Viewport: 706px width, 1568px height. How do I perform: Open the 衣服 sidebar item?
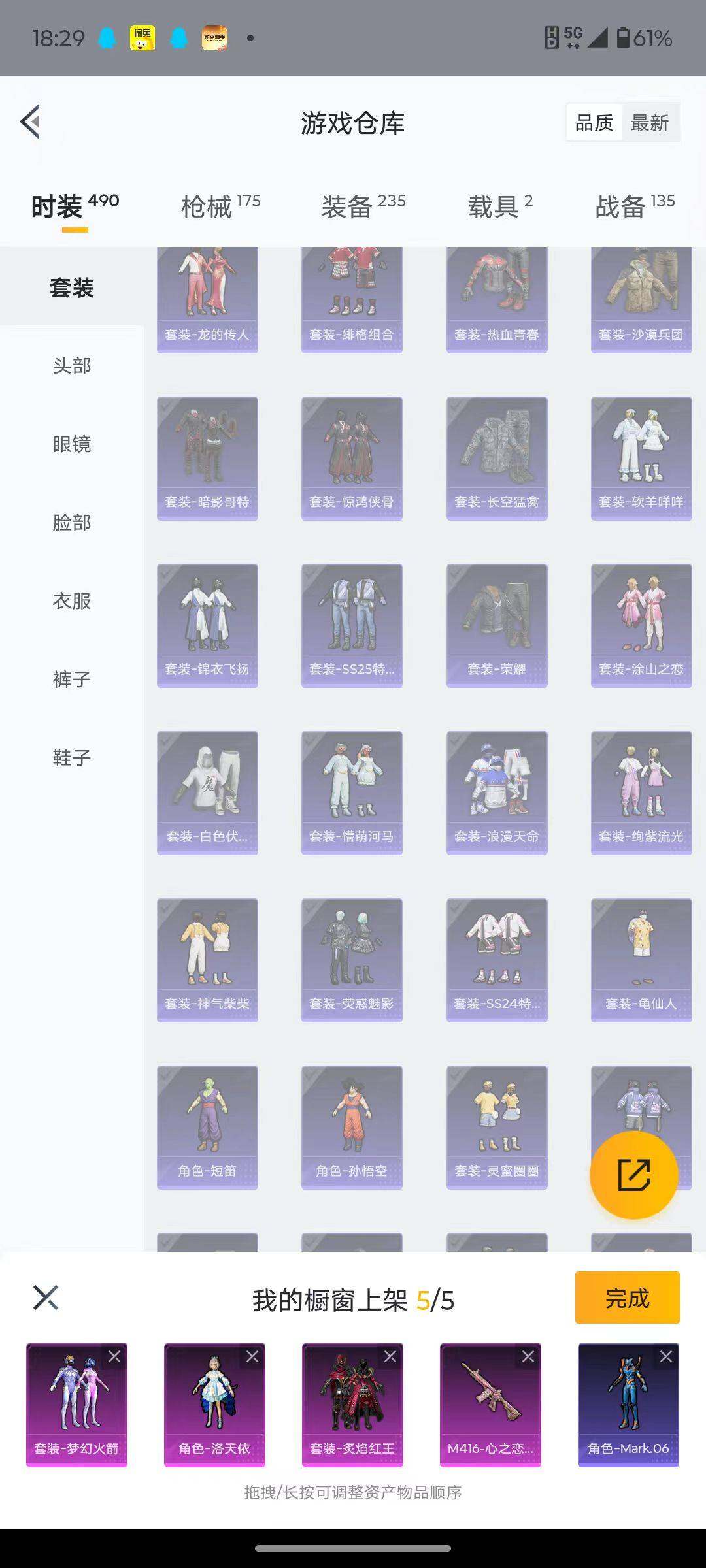[x=71, y=601]
